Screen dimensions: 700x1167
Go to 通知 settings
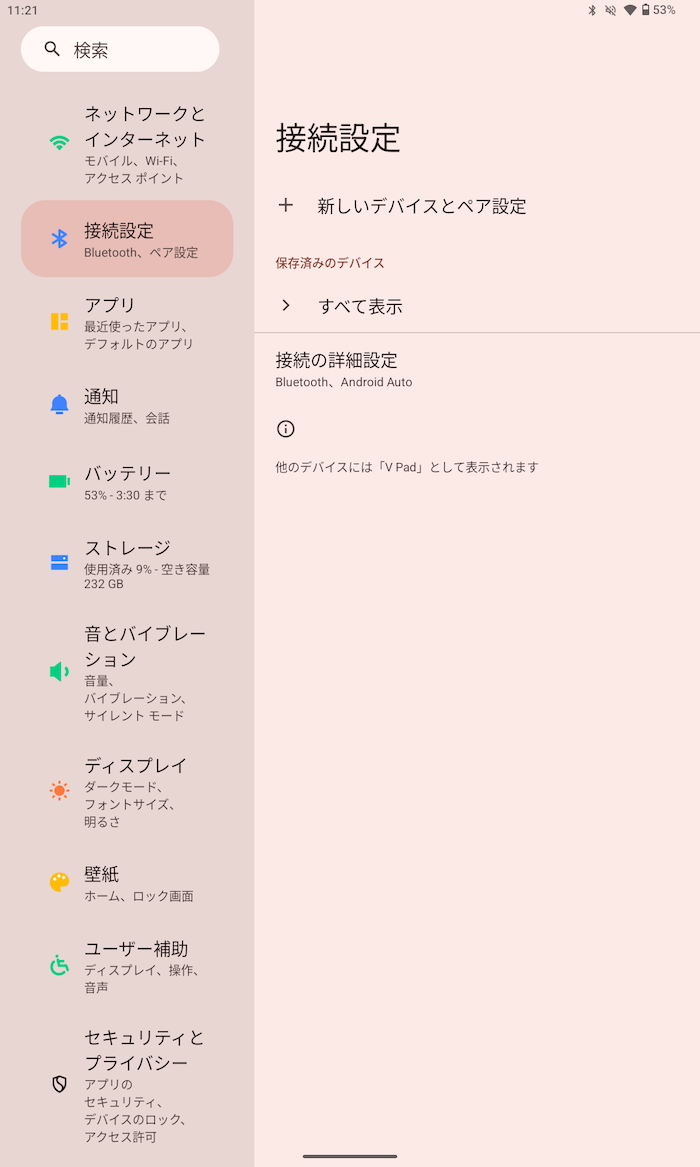coord(127,406)
